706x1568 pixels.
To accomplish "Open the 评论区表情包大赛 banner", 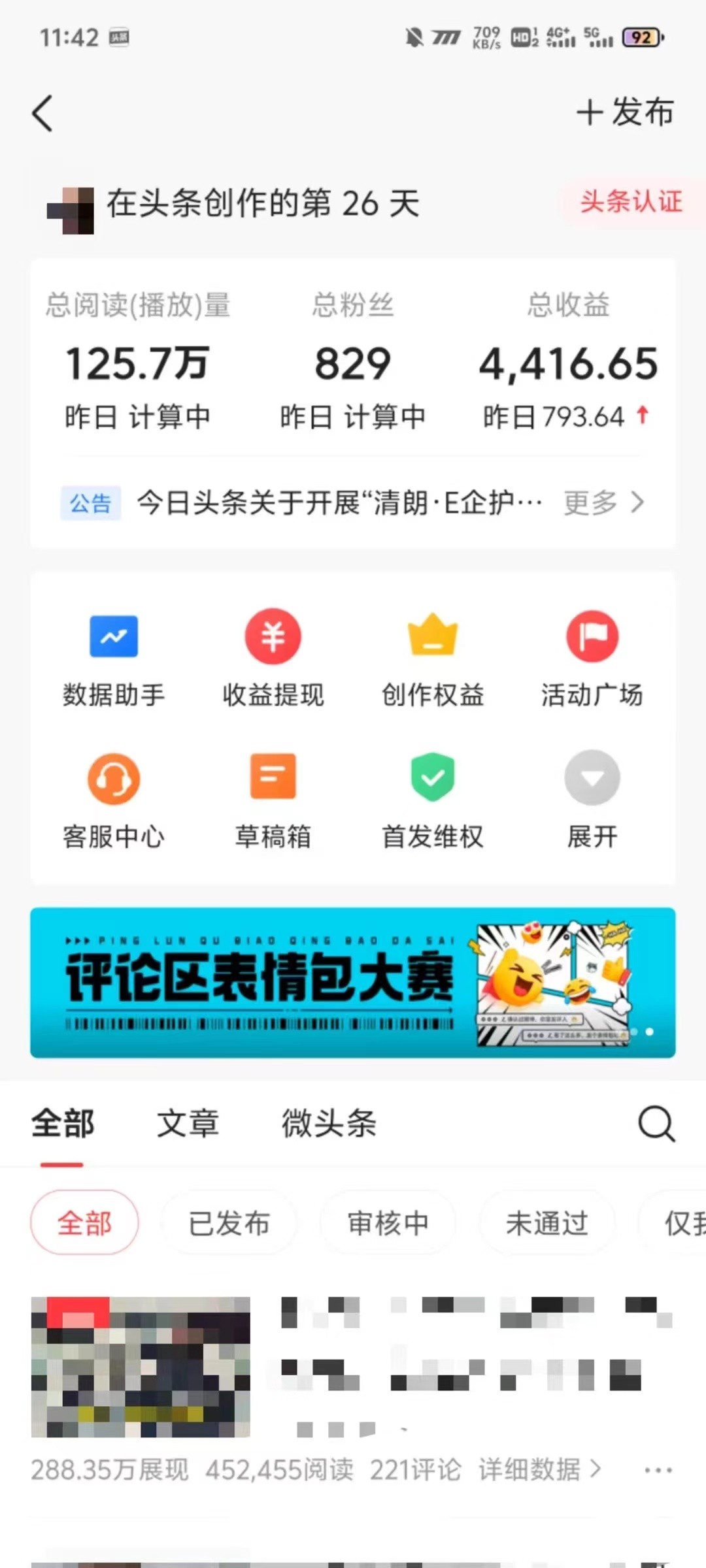I will tap(353, 983).
